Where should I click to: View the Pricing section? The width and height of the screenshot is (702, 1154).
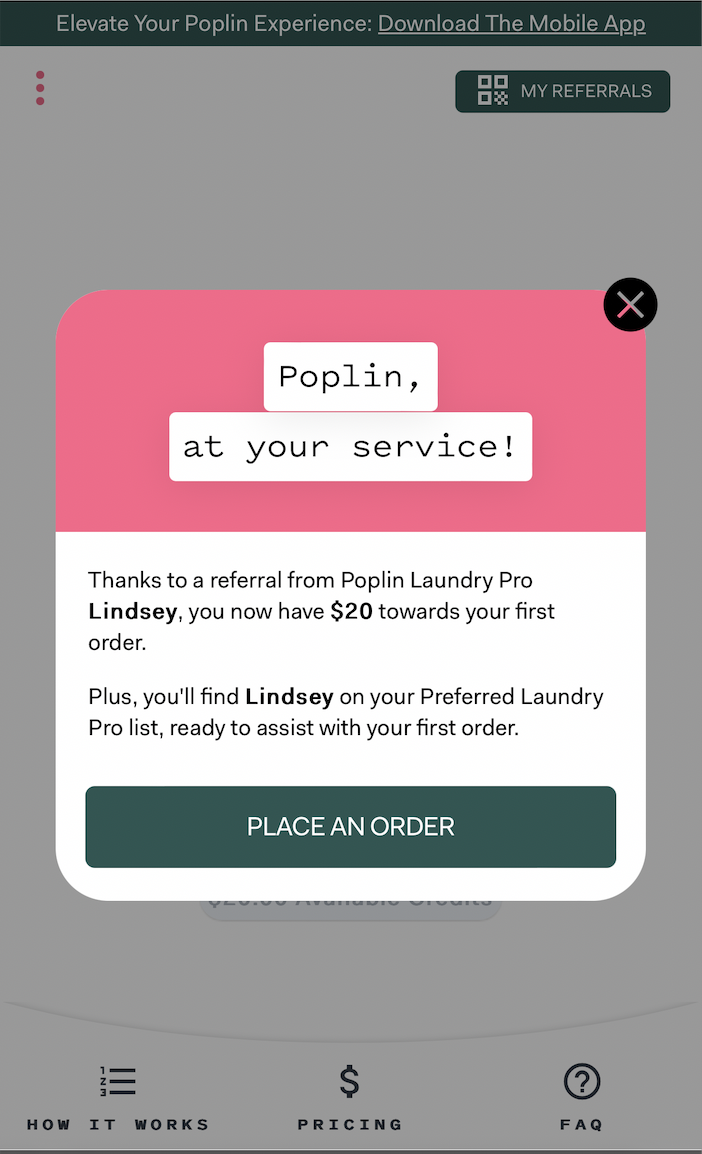point(350,1098)
